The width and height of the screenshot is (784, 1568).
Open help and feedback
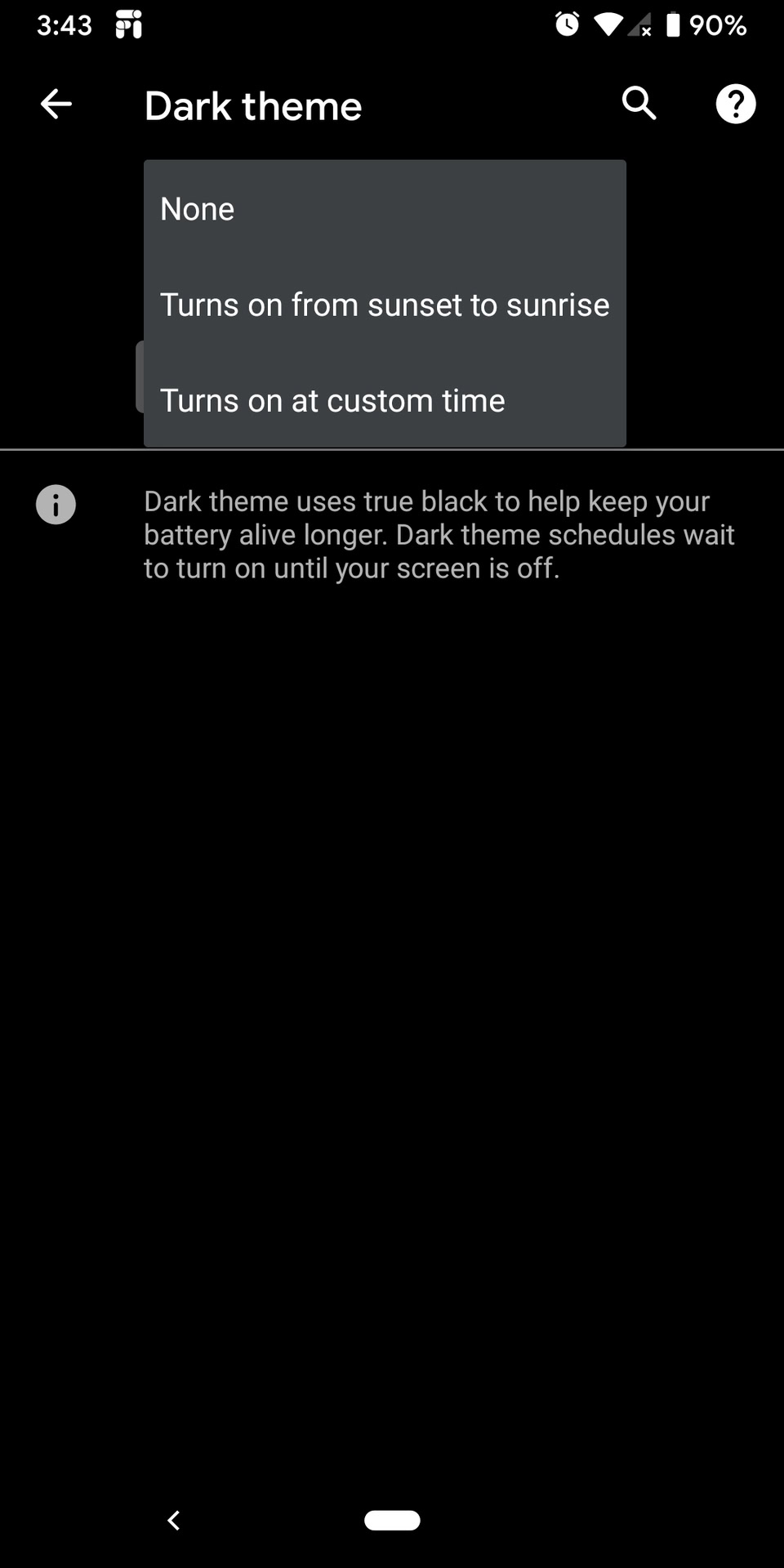pyautogui.click(x=735, y=105)
